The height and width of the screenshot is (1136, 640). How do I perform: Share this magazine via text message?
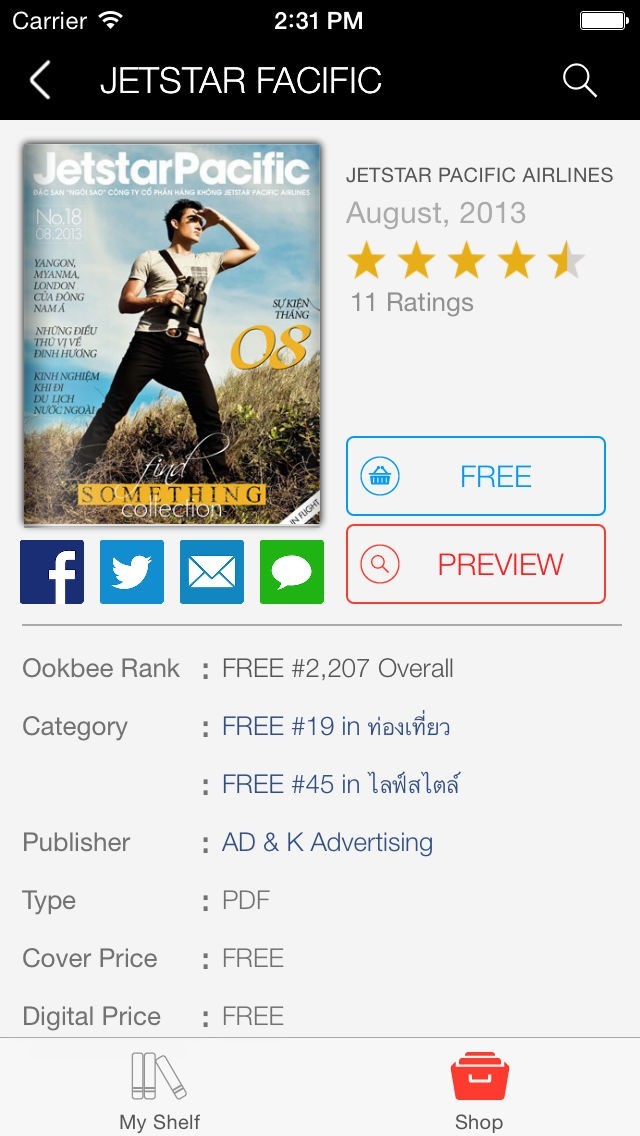point(292,572)
